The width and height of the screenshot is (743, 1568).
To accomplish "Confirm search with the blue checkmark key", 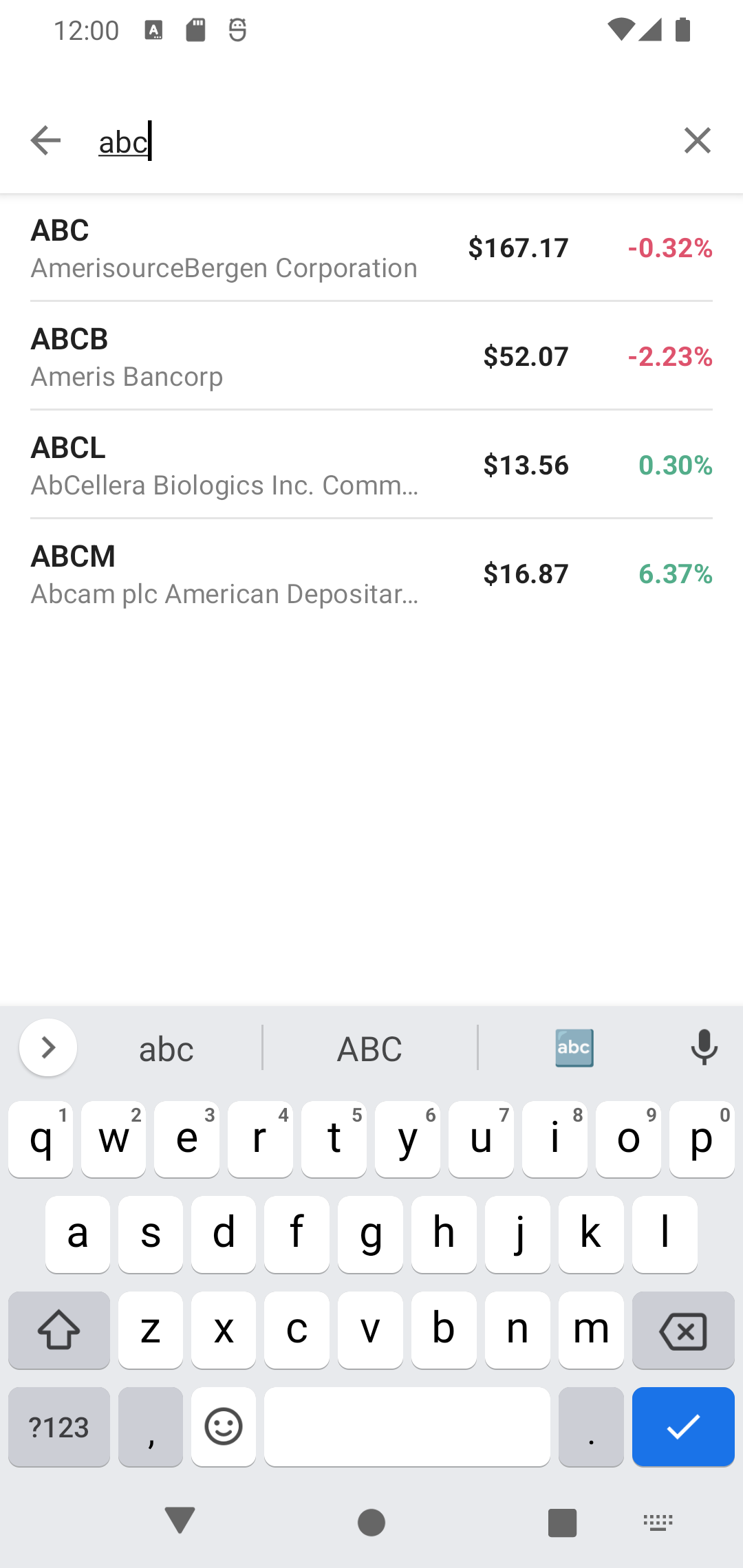I will (x=683, y=1426).
